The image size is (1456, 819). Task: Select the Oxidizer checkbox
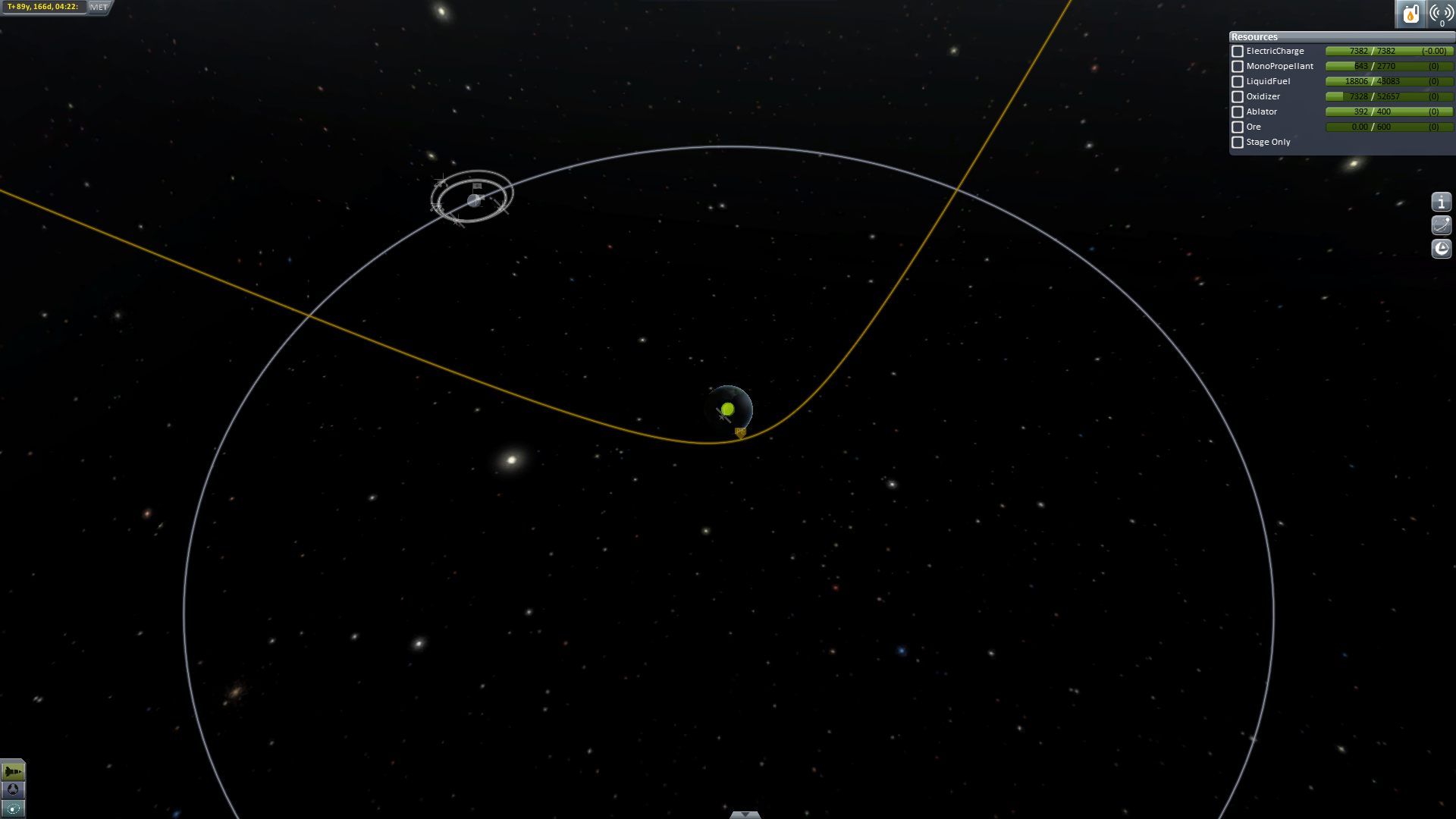pos(1238,97)
